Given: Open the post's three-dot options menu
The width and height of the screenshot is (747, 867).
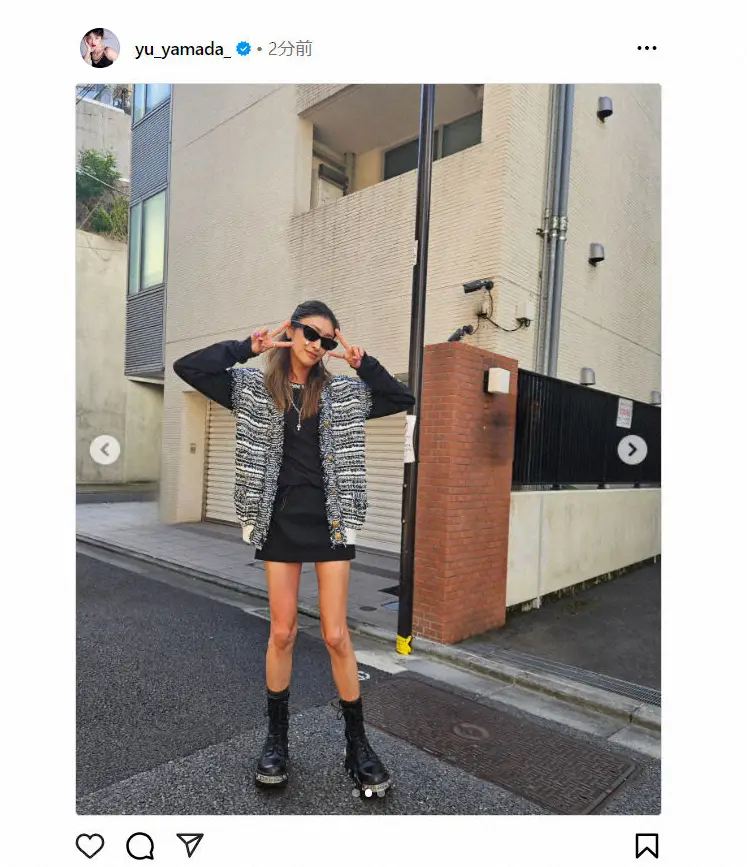Looking at the screenshot, I should pos(646,48).
